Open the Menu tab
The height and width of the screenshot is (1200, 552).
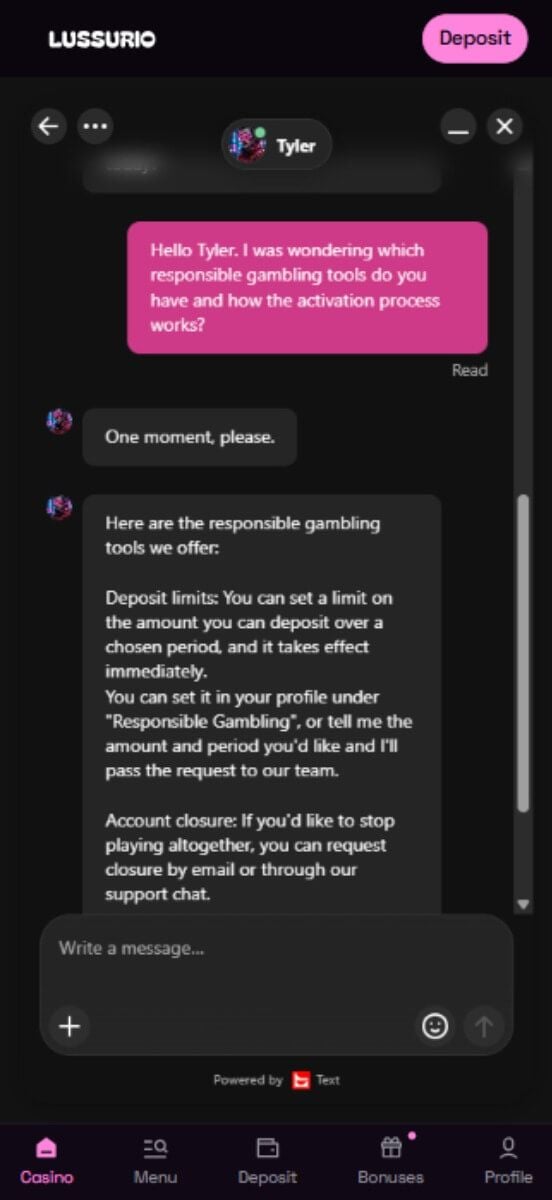point(155,1161)
